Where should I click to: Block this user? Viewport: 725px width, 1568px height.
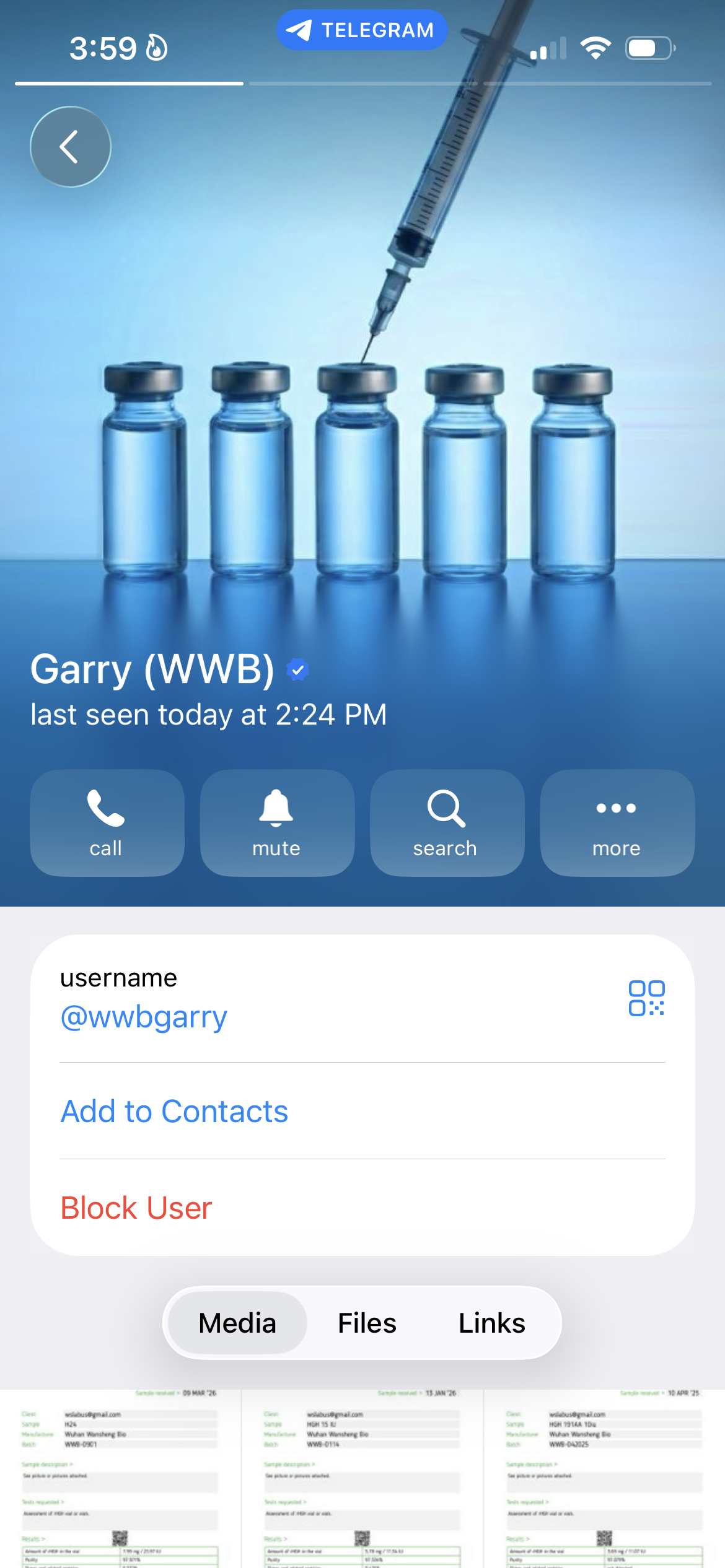pyautogui.click(x=136, y=1208)
